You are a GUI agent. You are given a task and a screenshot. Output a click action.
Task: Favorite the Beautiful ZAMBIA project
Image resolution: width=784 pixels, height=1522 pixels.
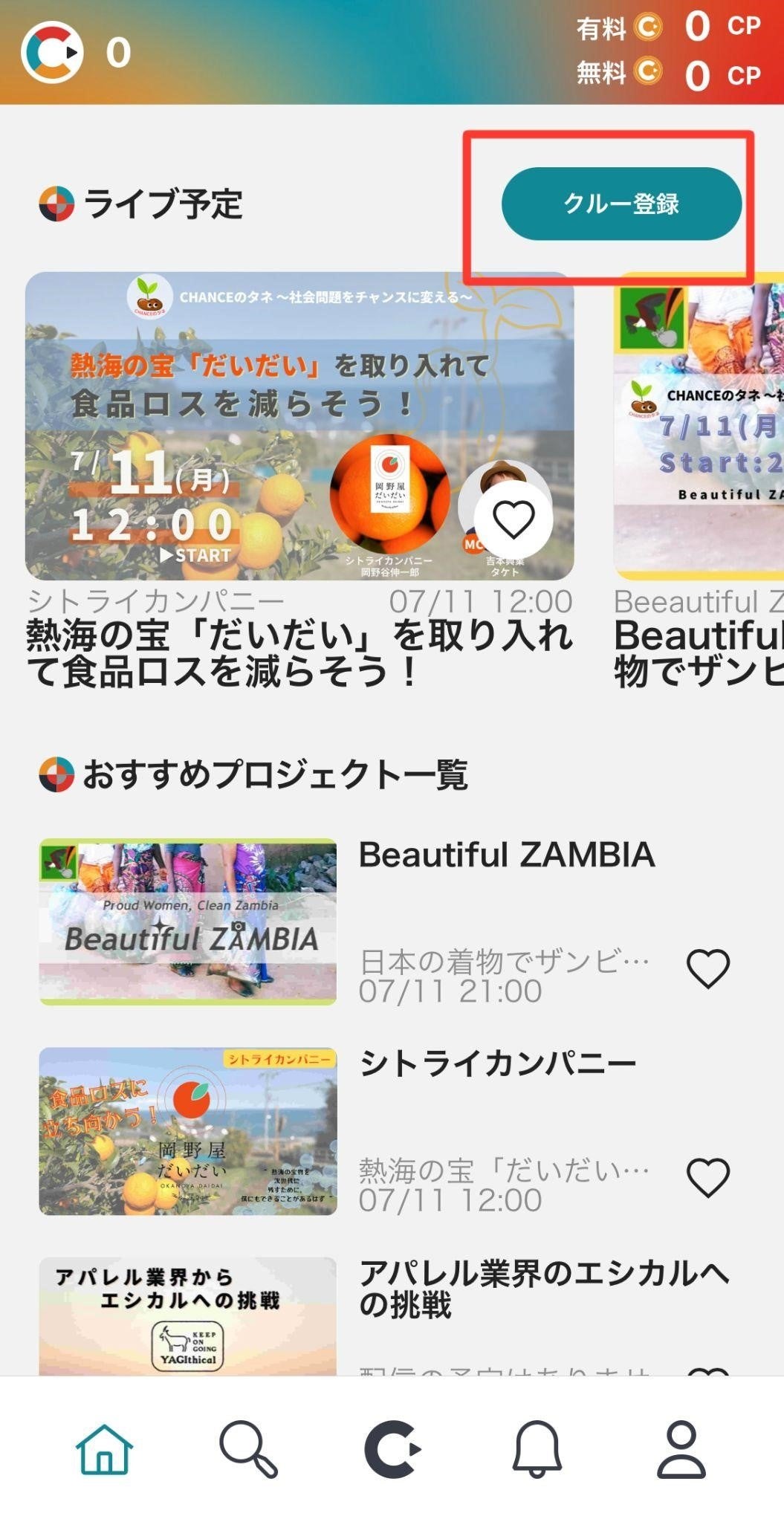[707, 968]
